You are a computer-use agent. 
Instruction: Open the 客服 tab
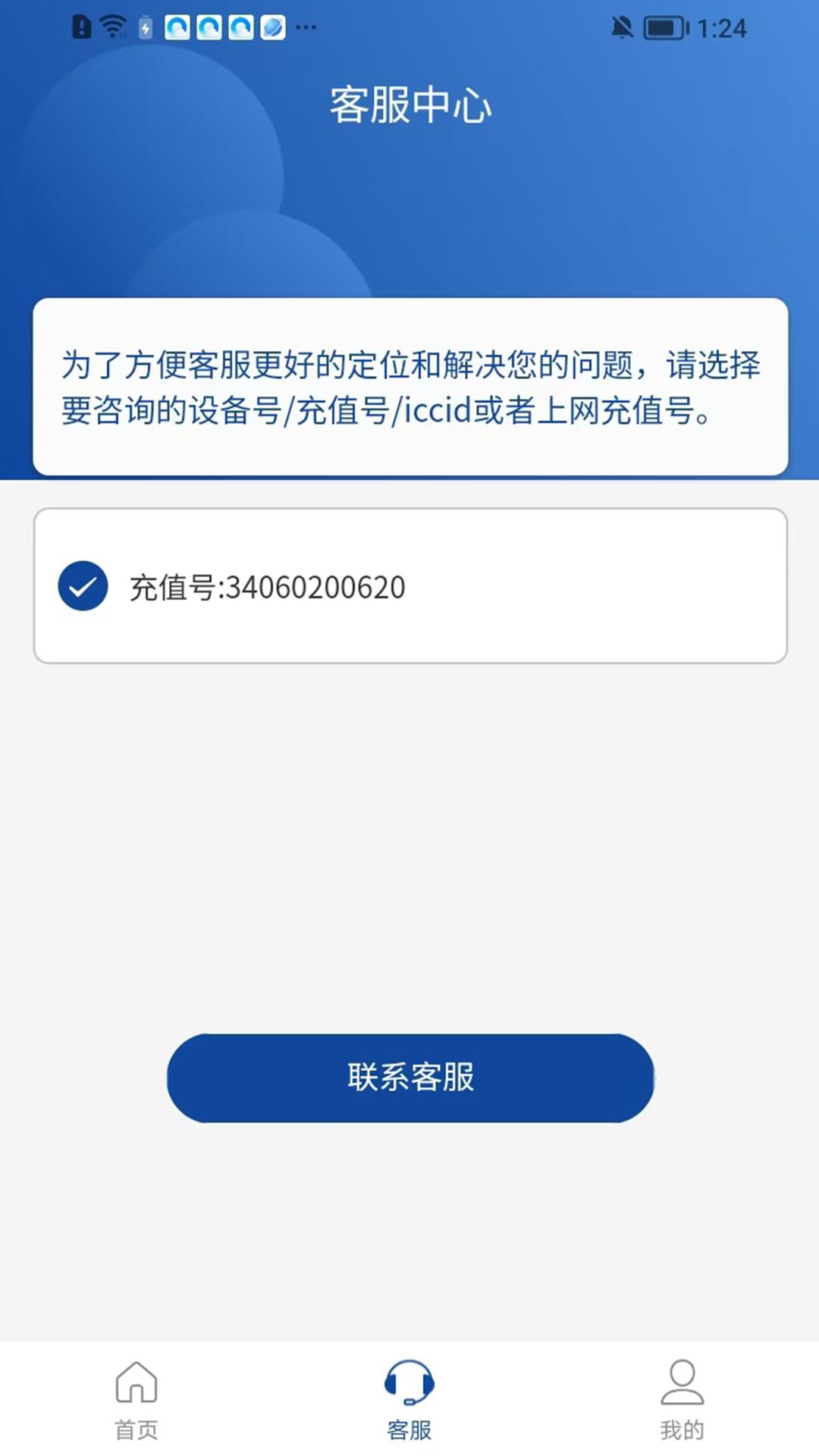pyautogui.click(x=409, y=1399)
